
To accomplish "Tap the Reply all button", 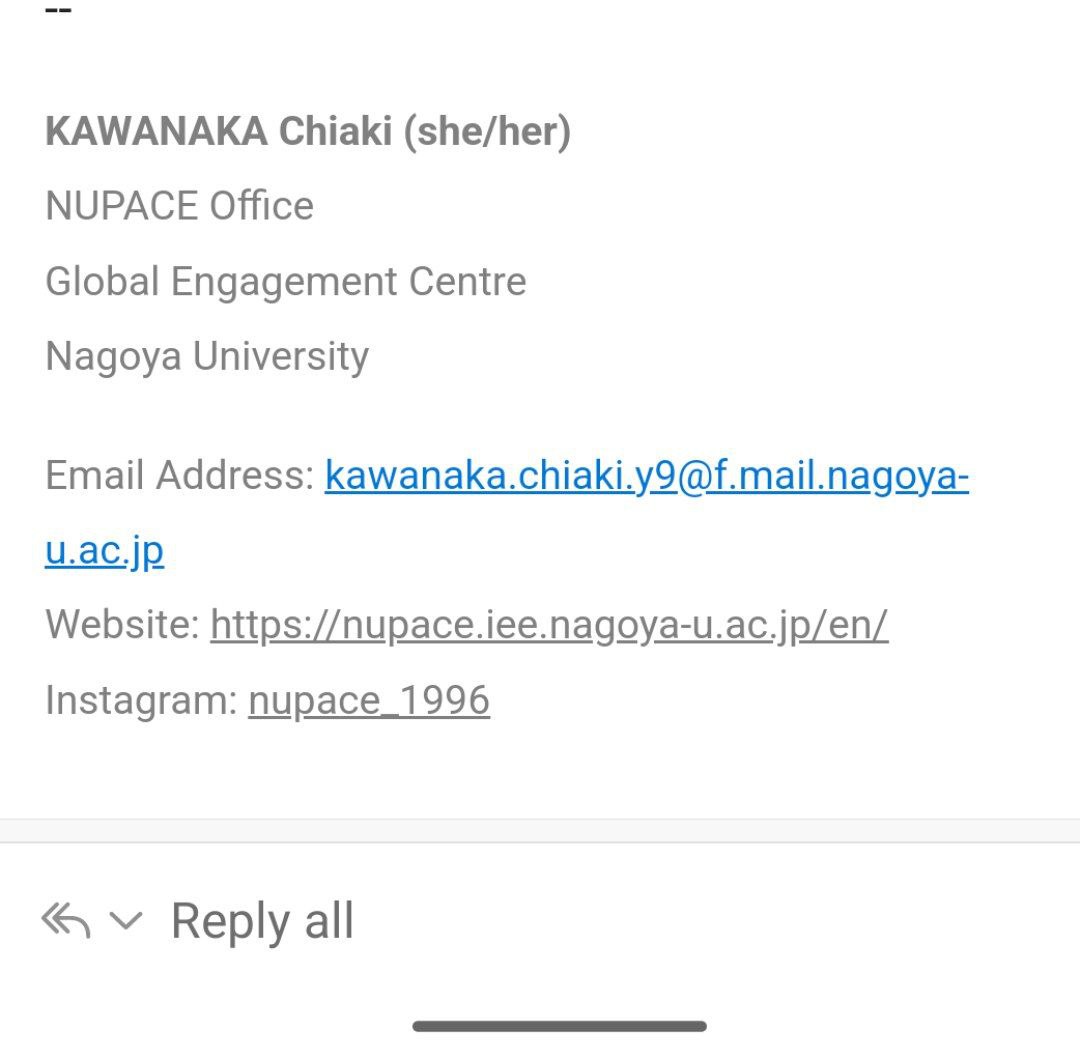I will click(x=261, y=921).
